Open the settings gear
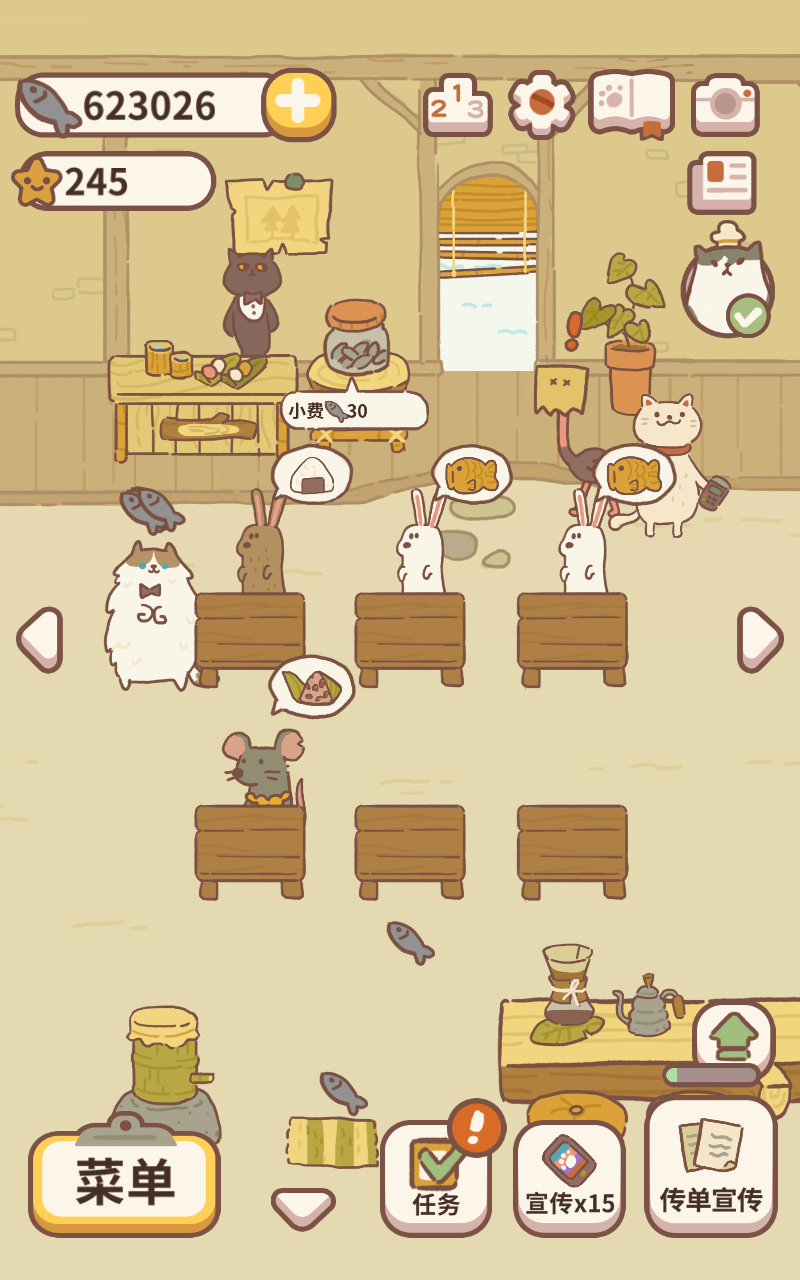 point(541,104)
